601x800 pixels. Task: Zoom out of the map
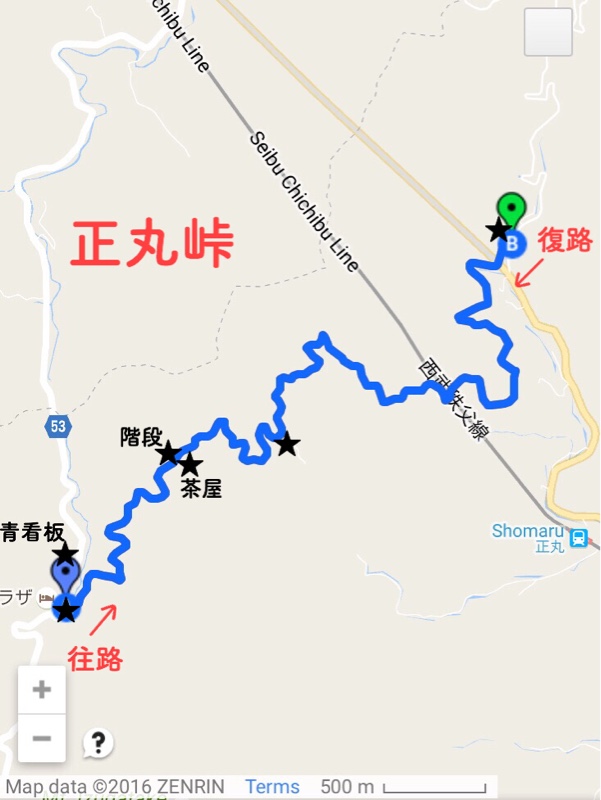pos(42,739)
